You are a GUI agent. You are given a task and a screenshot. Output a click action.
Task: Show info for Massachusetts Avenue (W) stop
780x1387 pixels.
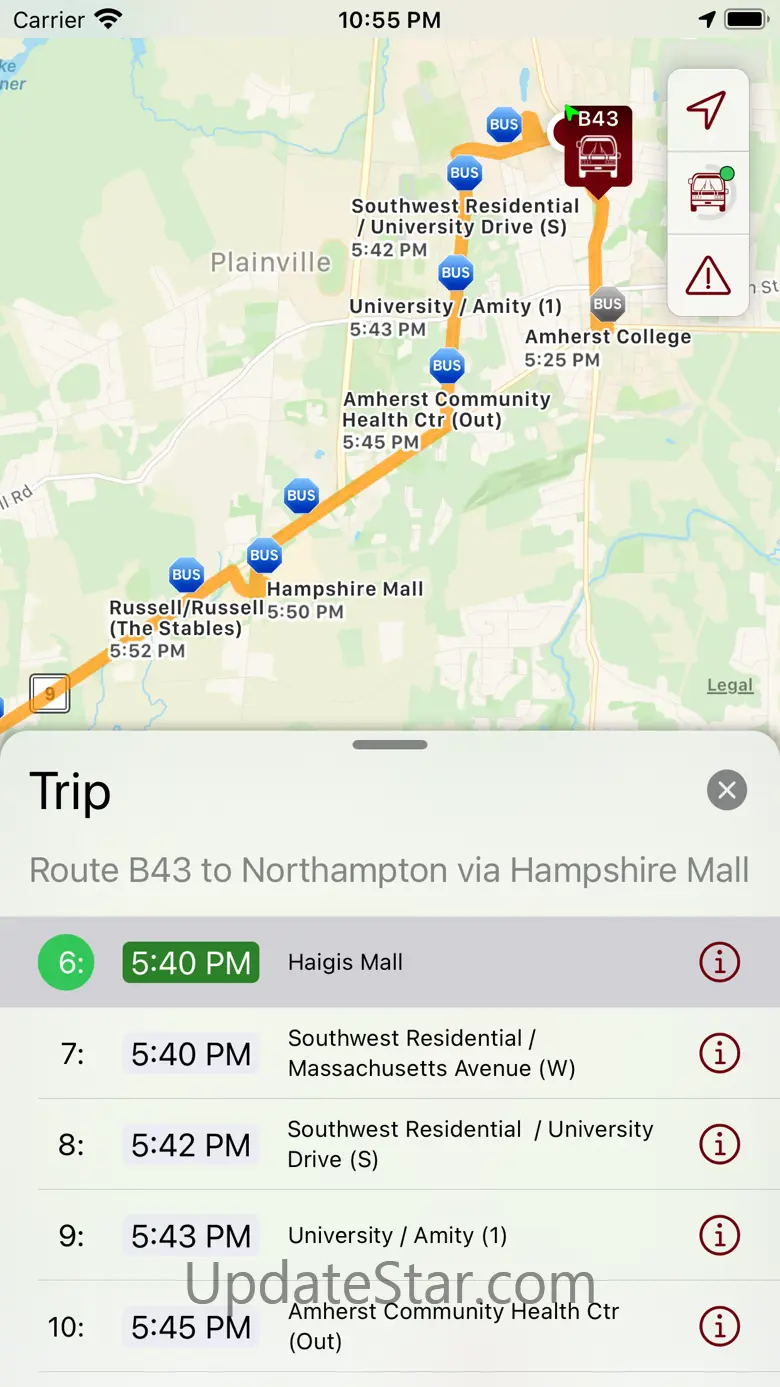719,1053
